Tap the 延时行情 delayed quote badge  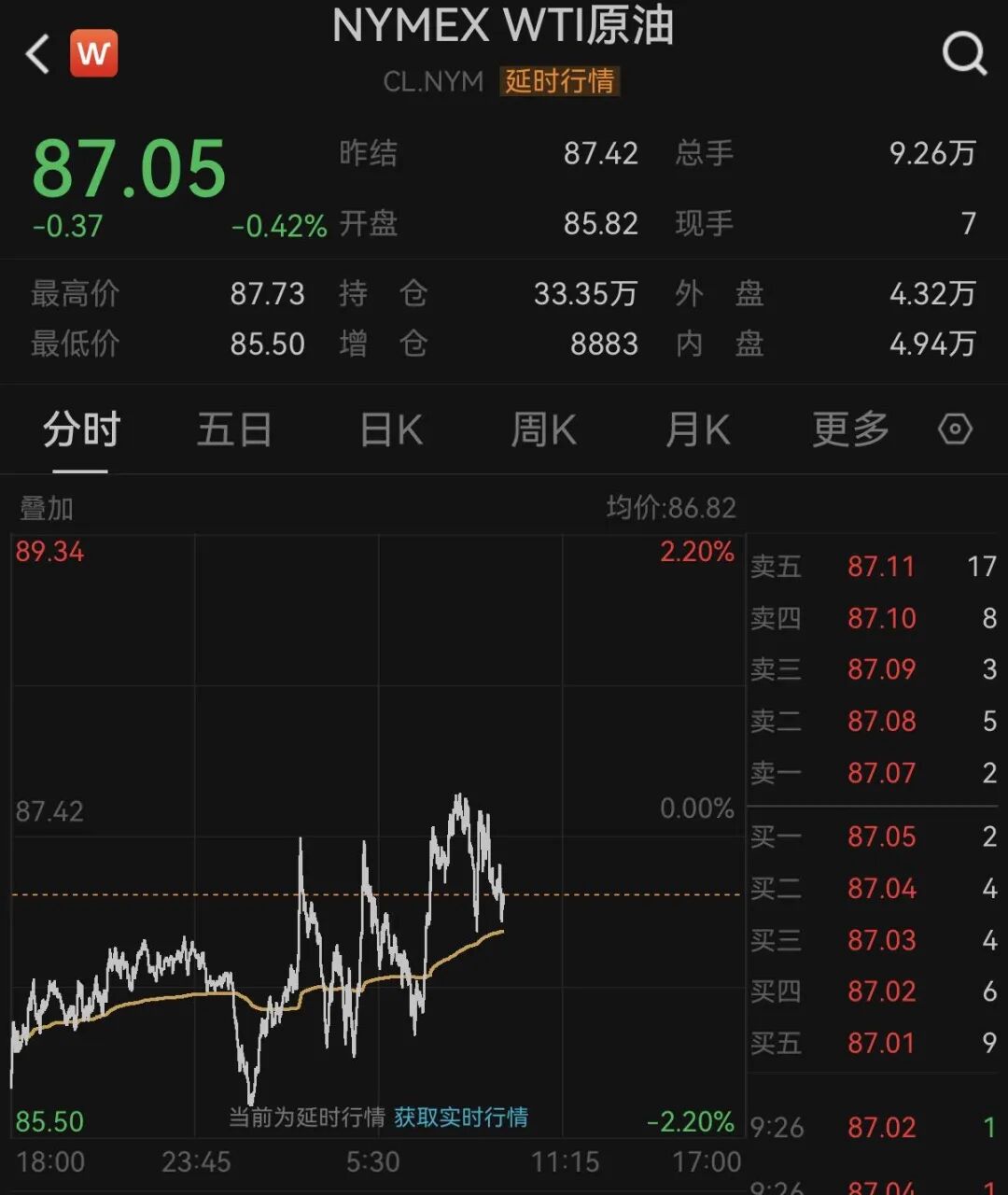pyautogui.click(x=559, y=83)
